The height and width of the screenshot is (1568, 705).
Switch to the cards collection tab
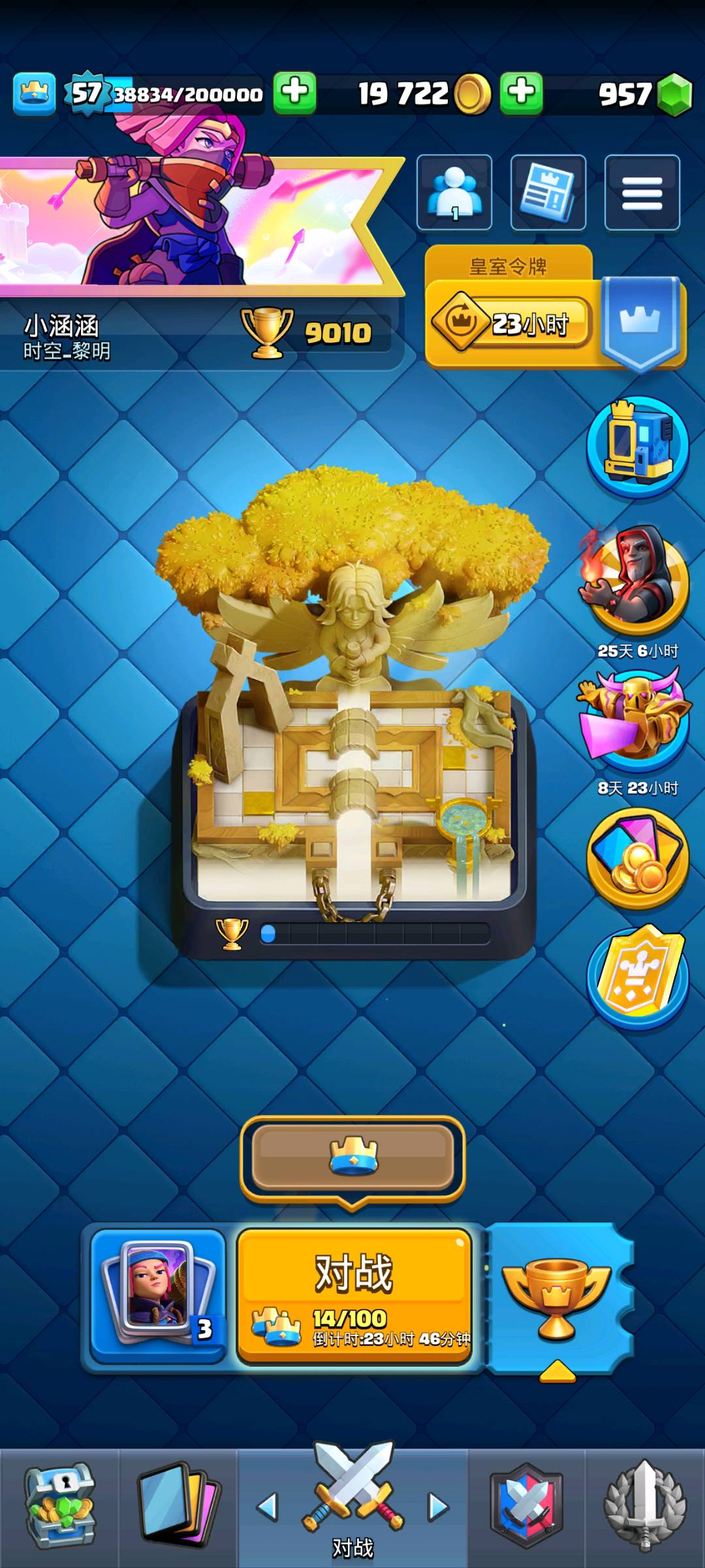pyautogui.click(x=178, y=1507)
